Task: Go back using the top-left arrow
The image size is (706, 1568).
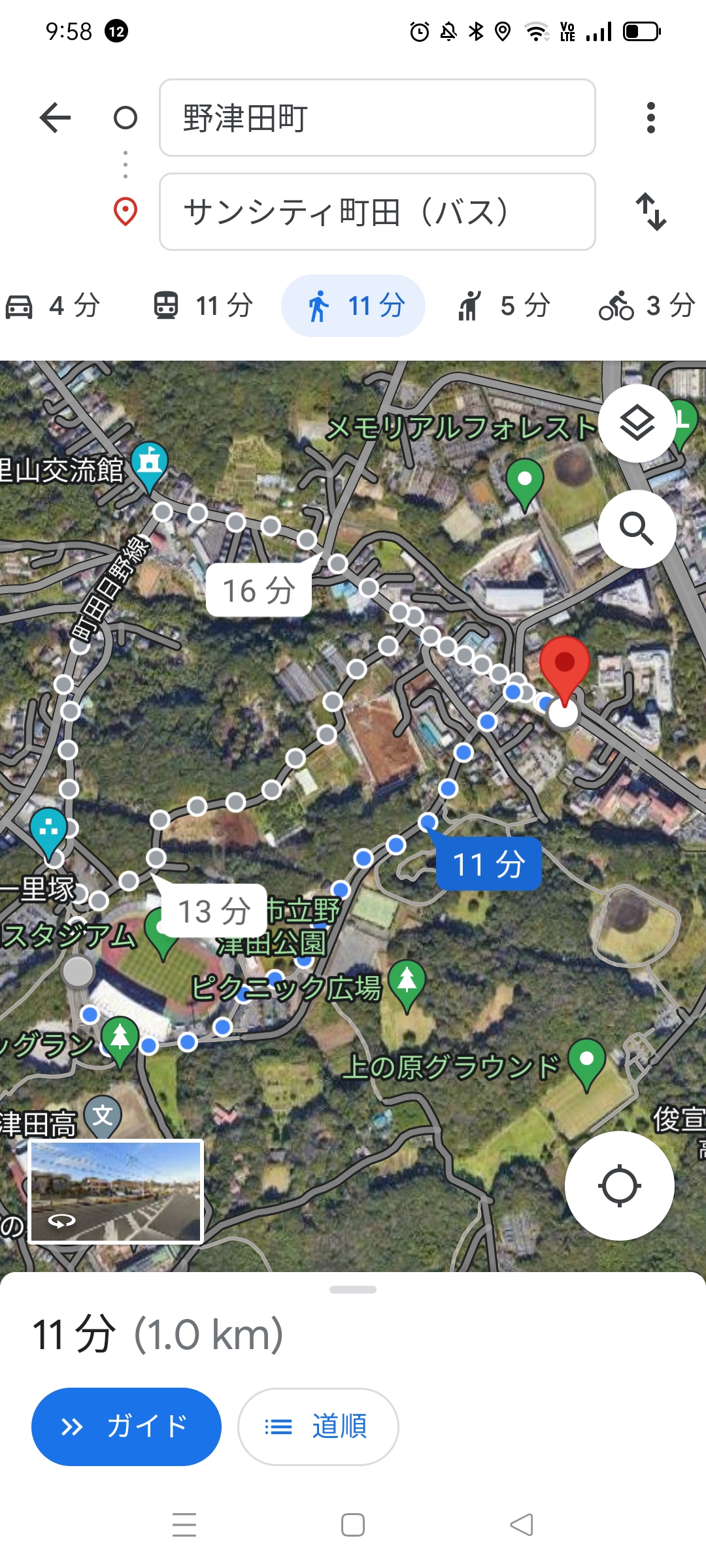Action: click(x=55, y=118)
